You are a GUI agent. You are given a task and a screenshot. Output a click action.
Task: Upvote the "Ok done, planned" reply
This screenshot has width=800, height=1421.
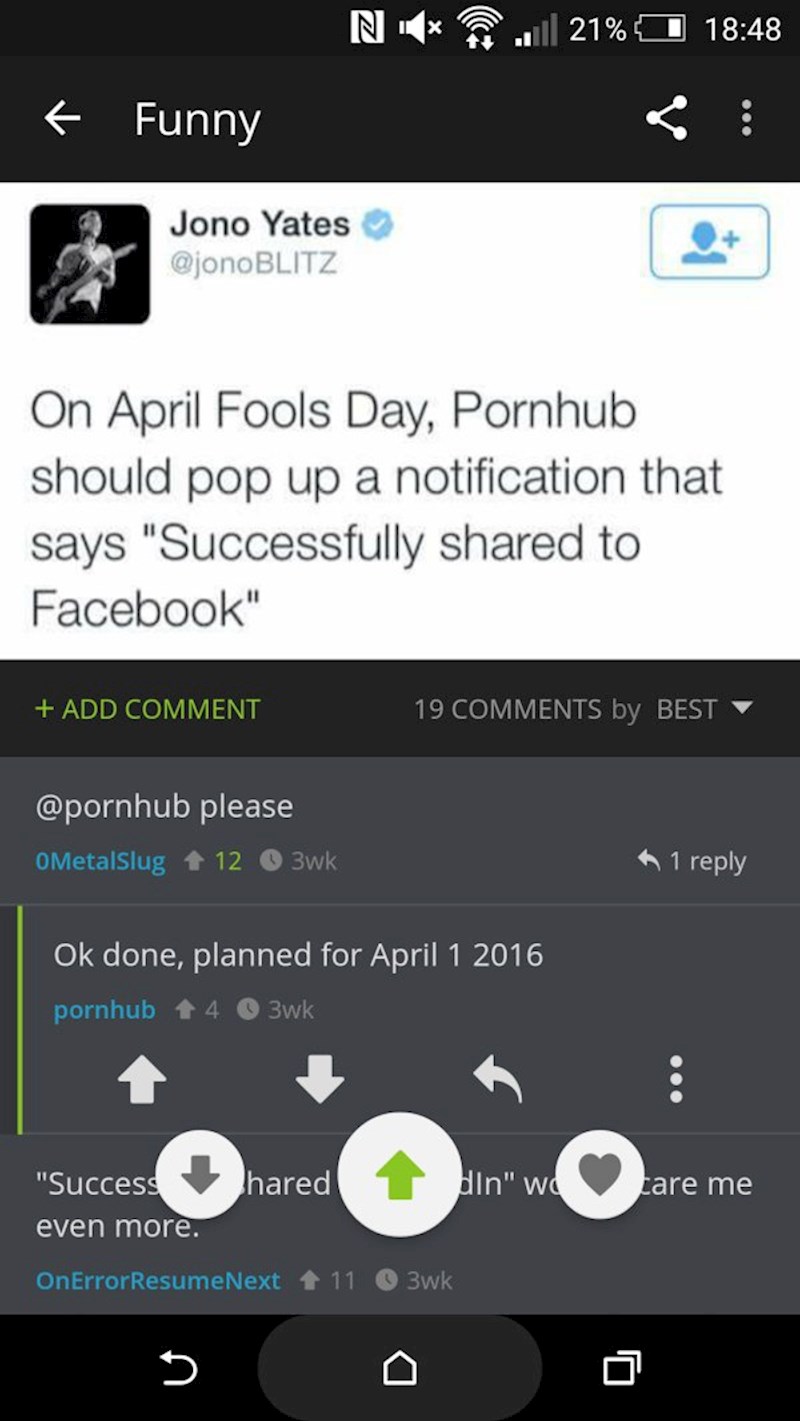[142, 1080]
